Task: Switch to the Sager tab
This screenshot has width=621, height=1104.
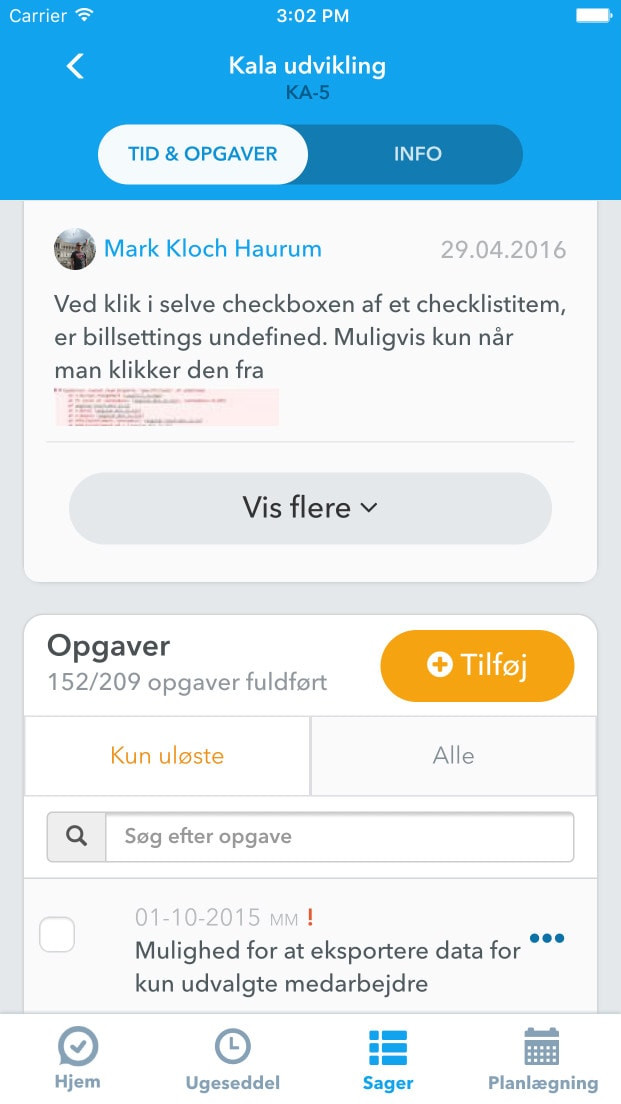Action: click(388, 1058)
